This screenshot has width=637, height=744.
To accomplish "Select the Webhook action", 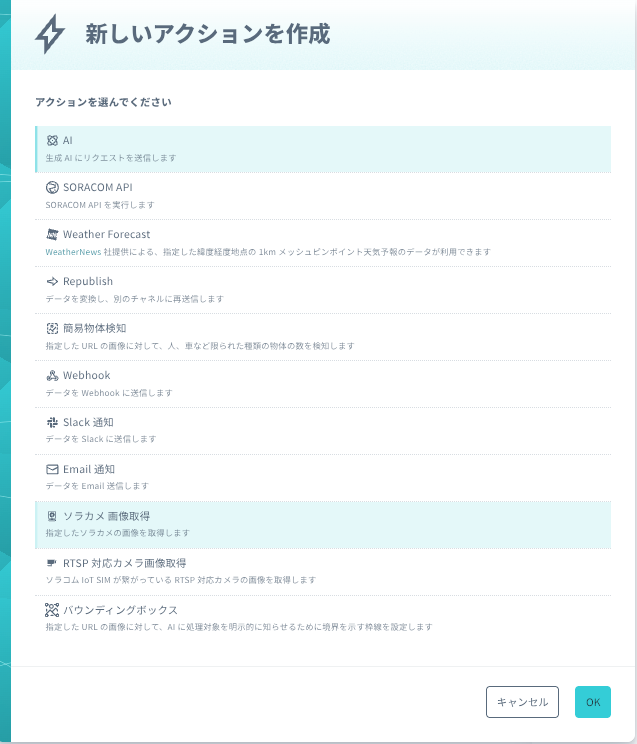I will pos(86,375).
